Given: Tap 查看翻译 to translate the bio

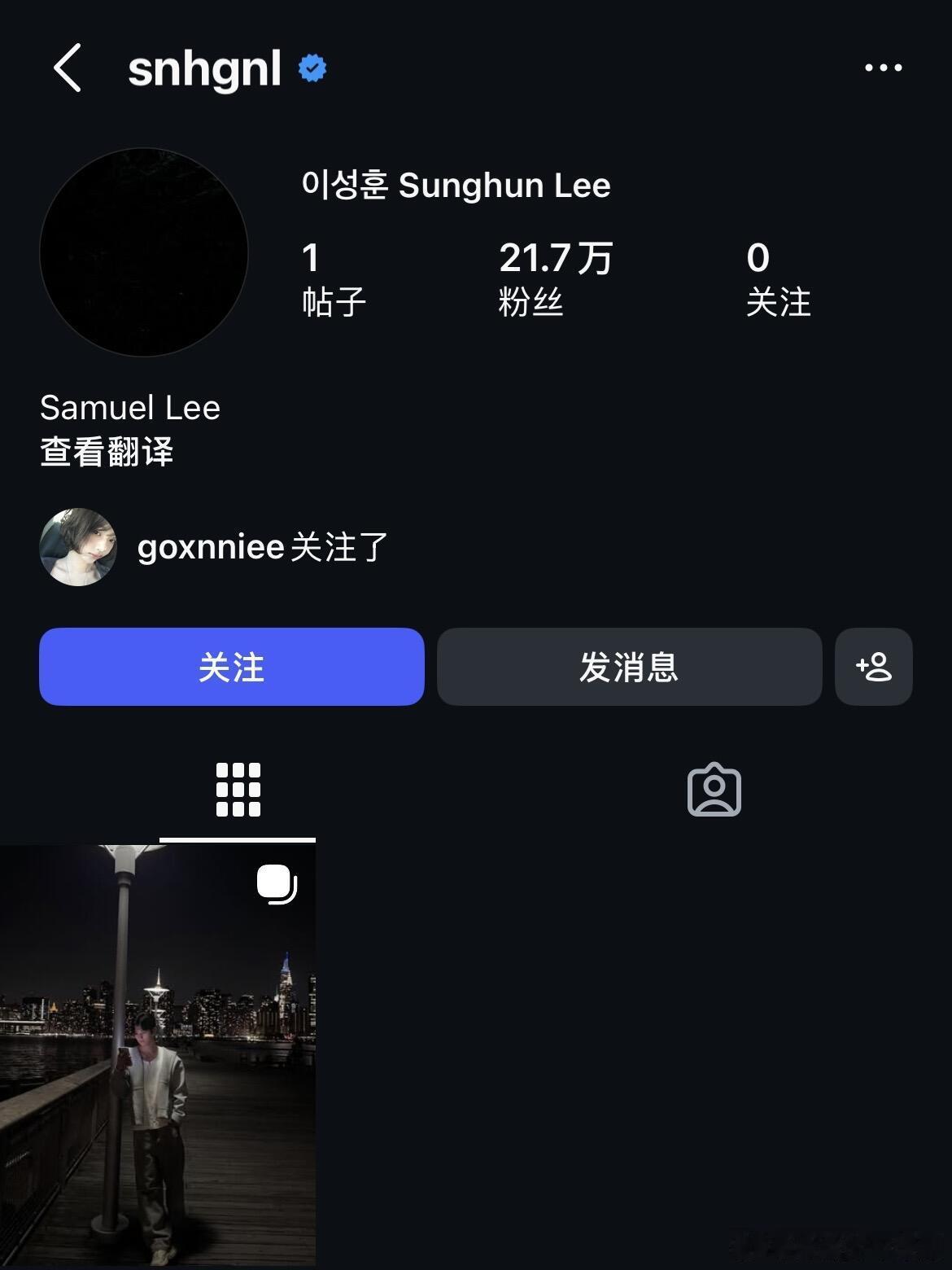Looking at the screenshot, I should pyautogui.click(x=107, y=452).
